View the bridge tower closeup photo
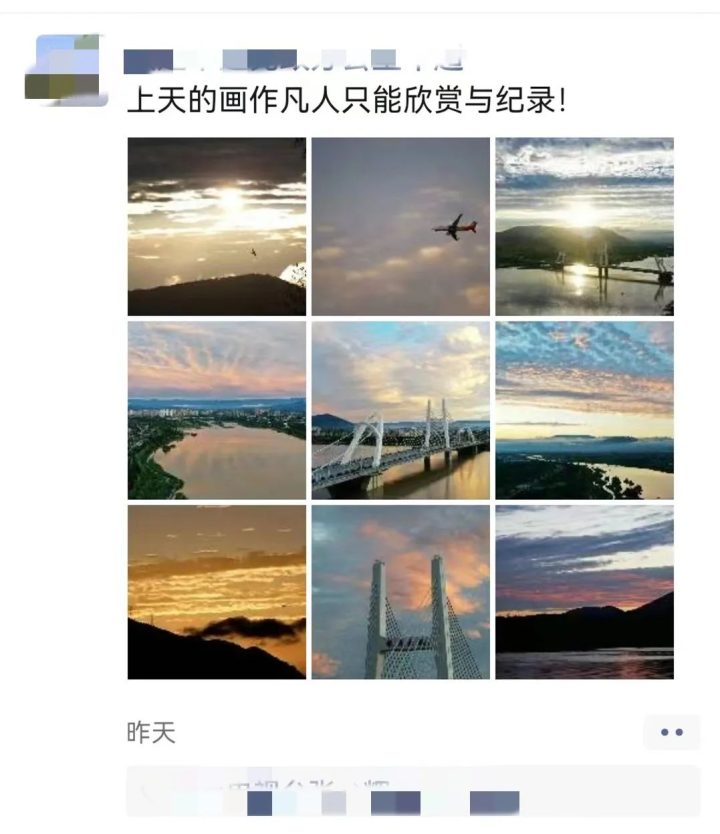The image size is (720, 834). point(401,592)
